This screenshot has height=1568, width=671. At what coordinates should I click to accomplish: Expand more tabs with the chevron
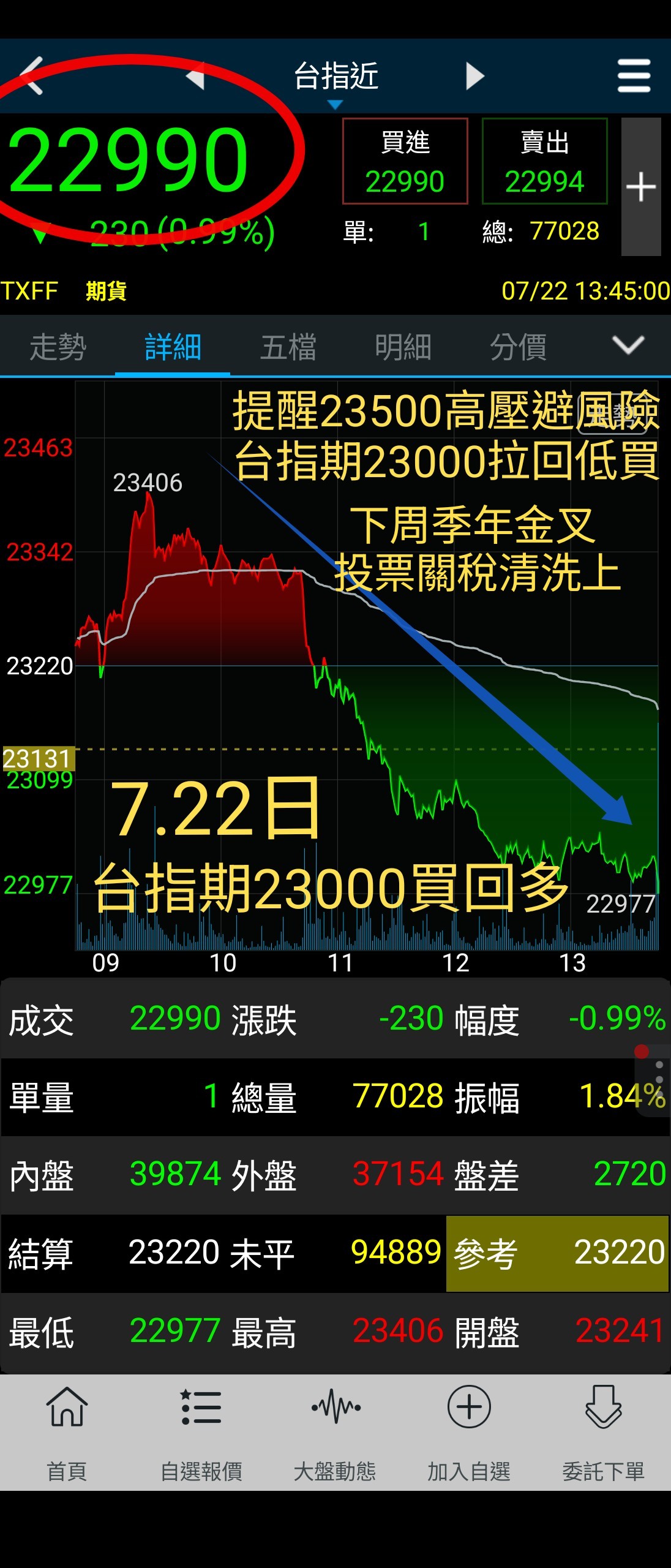(x=628, y=345)
